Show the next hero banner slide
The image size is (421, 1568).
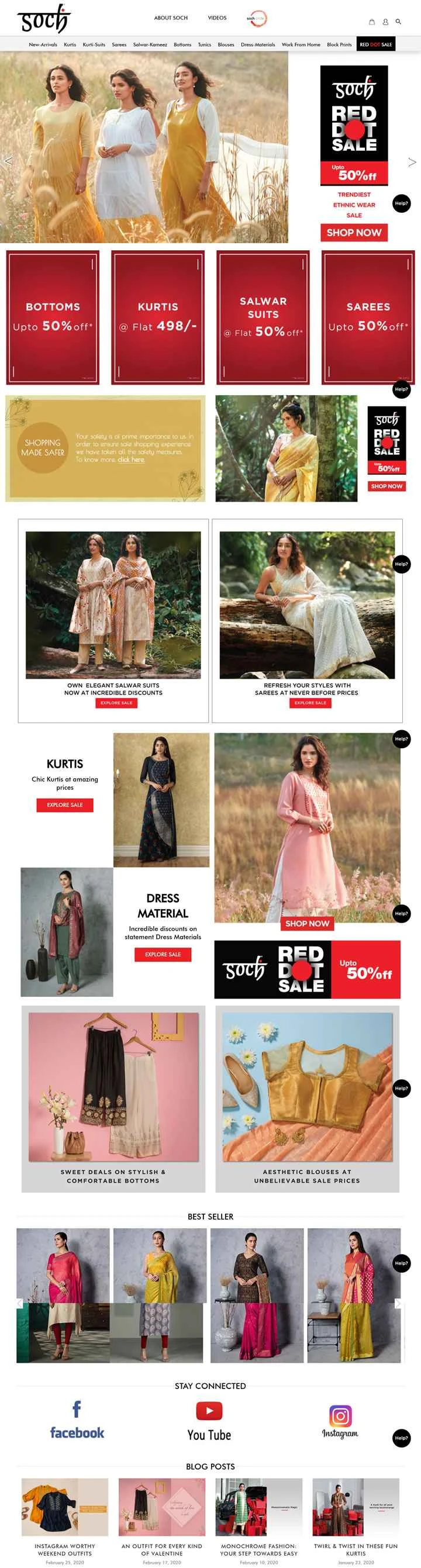coord(412,162)
